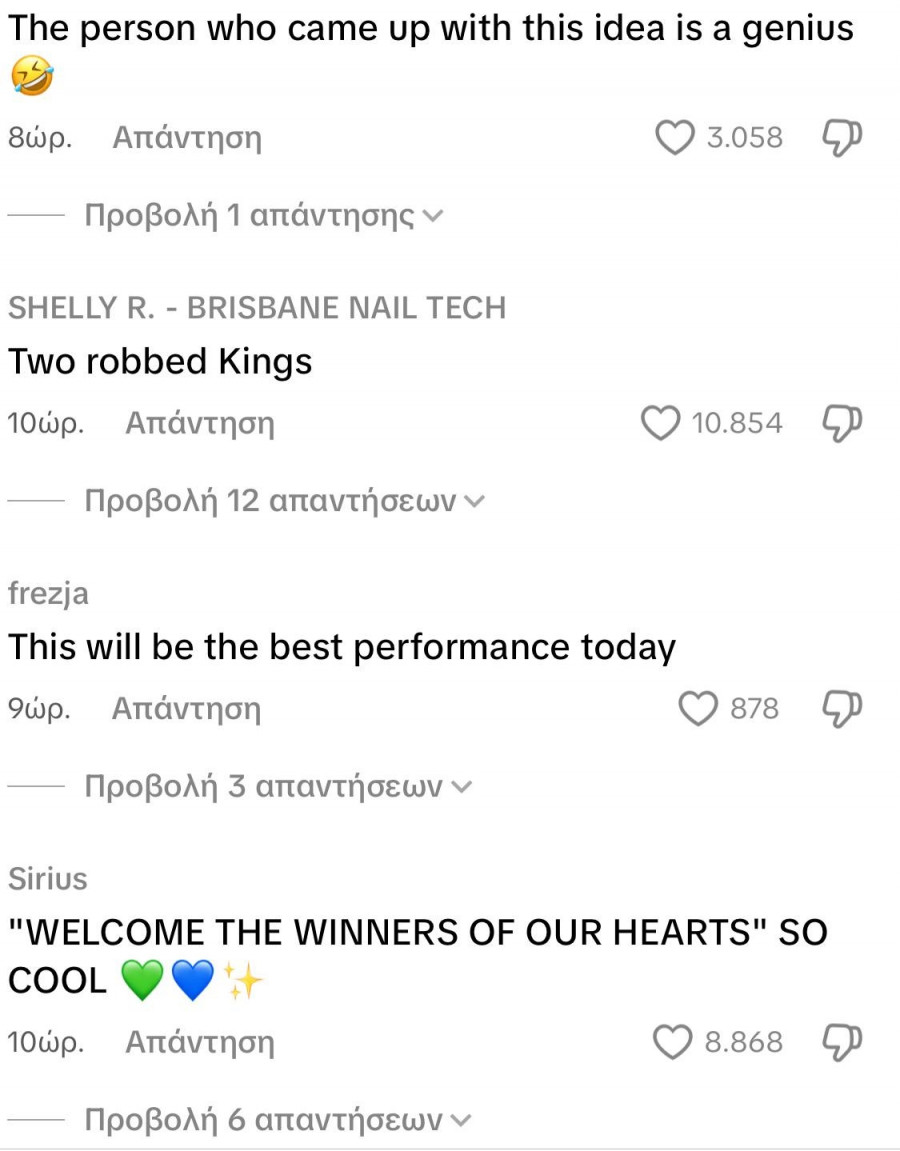This screenshot has width=900, height=1151.
Task: Dislike the 'genius' idea comment
Action: click(841, 138)
